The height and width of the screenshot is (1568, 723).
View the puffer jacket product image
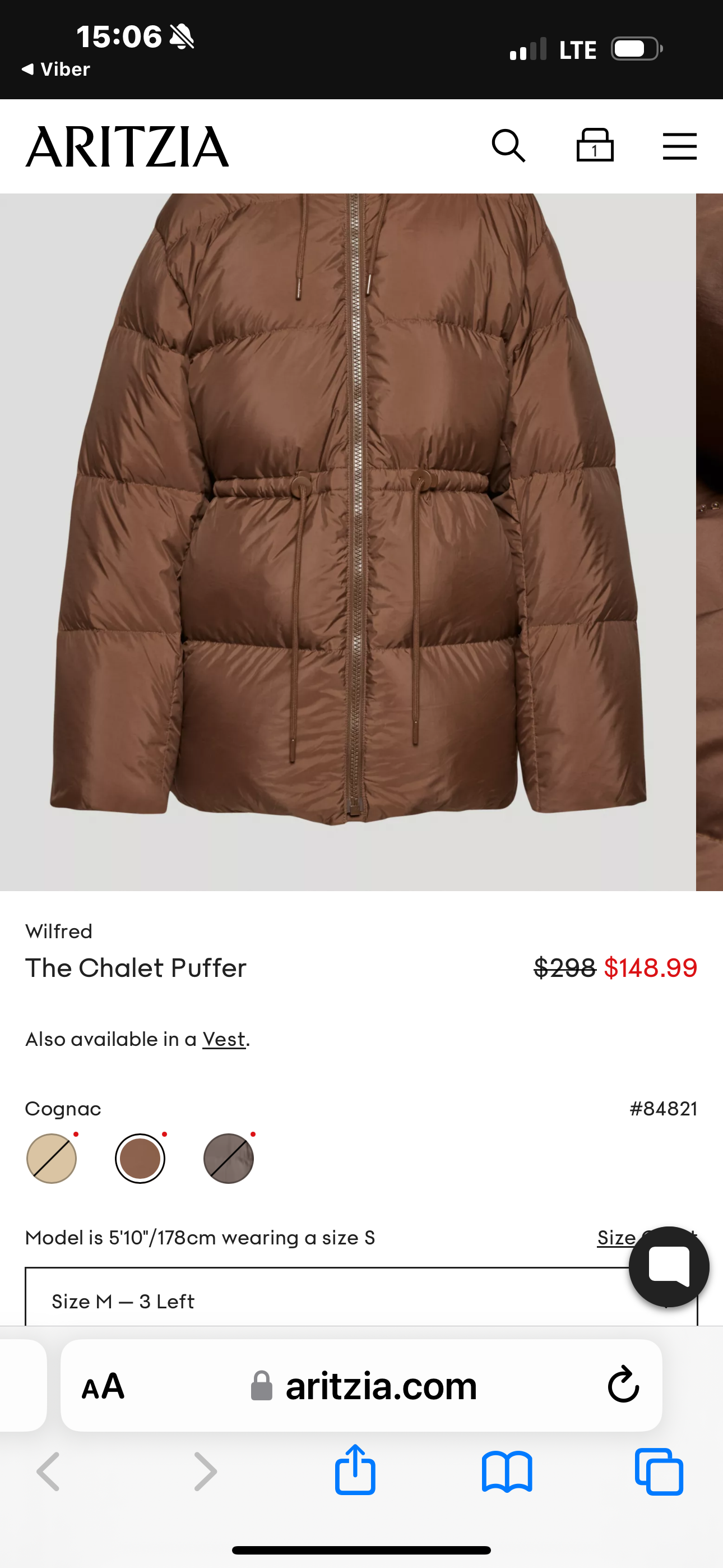(x=347, y=542)
